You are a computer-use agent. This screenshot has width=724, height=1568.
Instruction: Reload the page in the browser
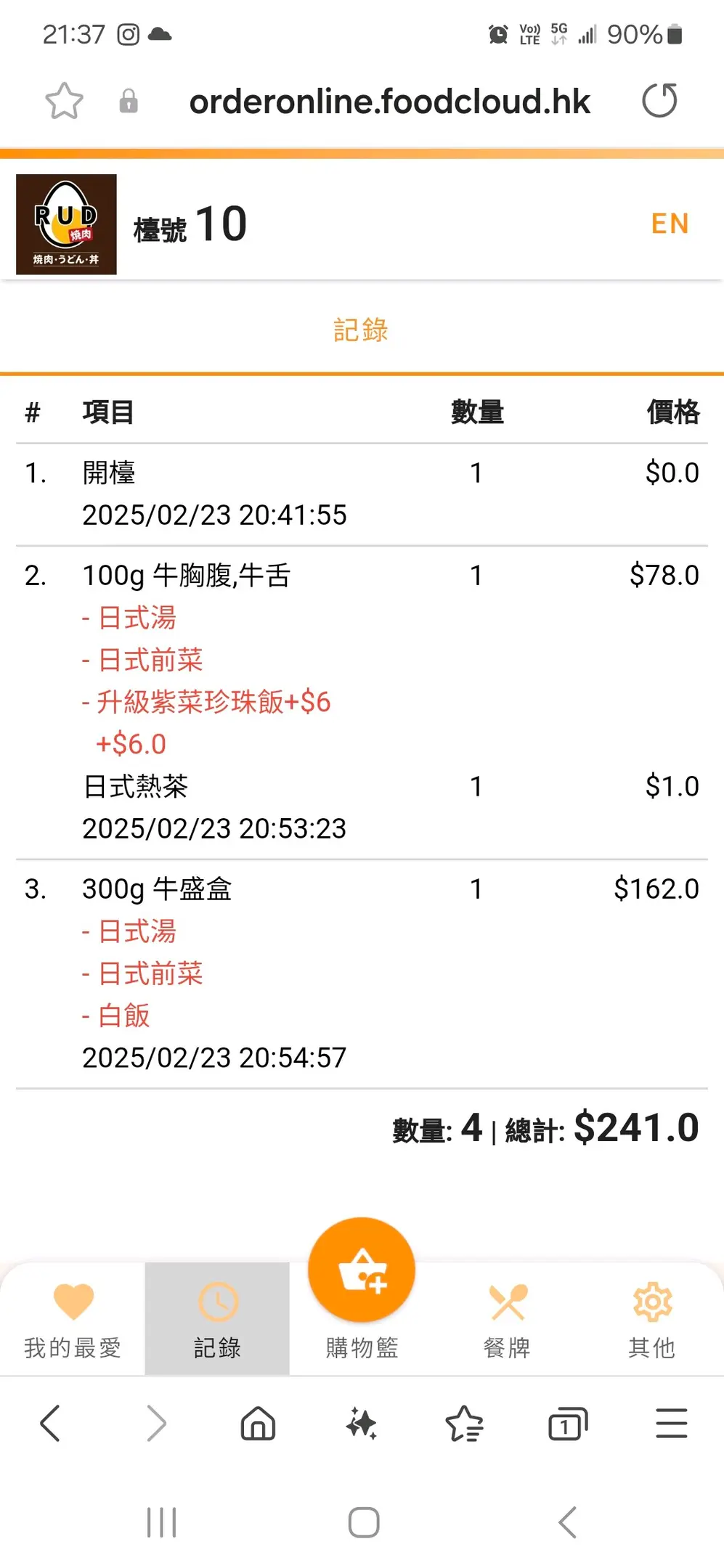tap(659, 101)
